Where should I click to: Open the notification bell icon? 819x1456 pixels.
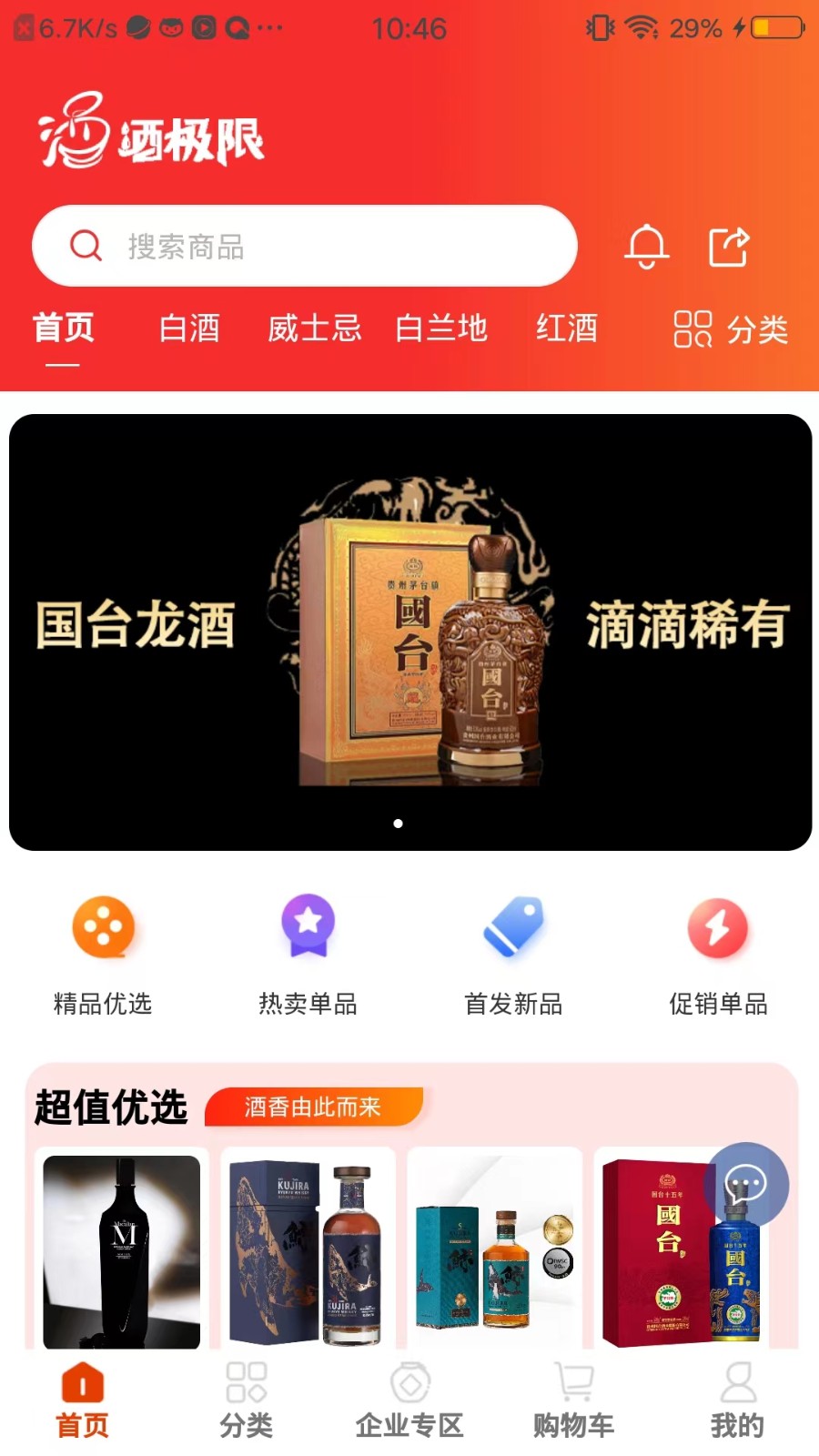[647, 246]
